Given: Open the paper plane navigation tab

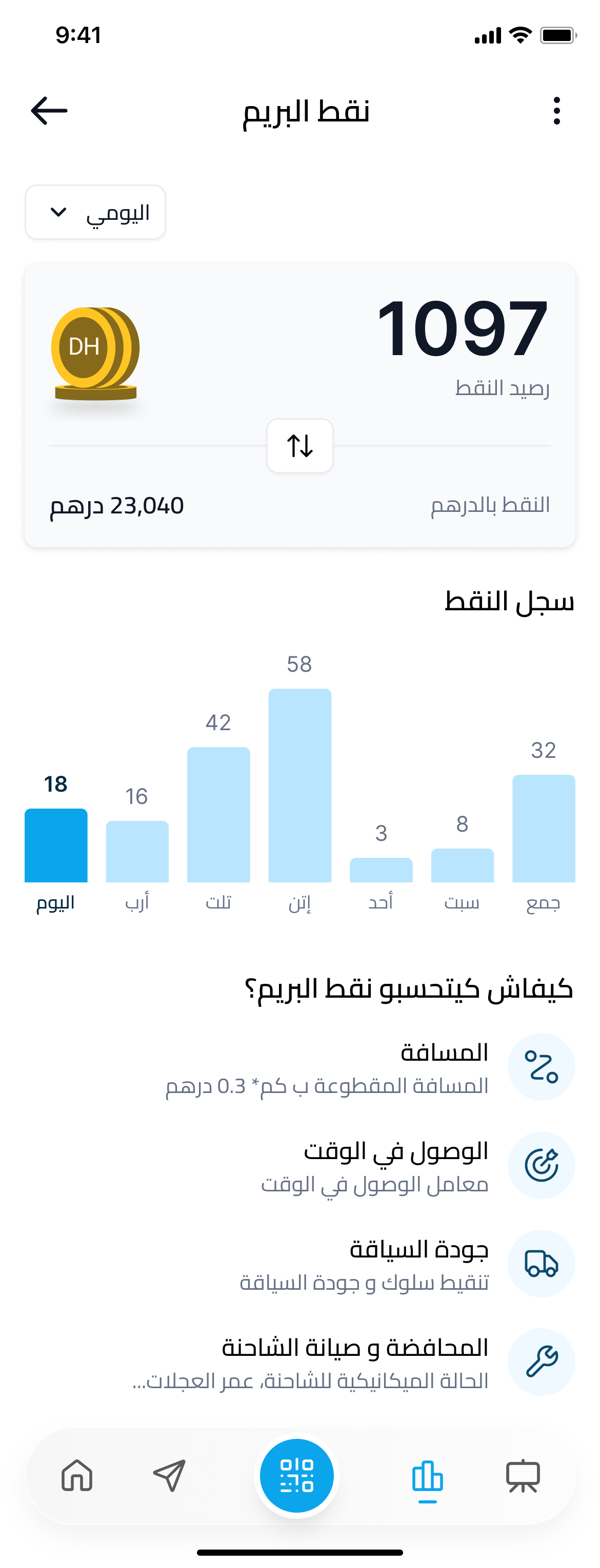Looking at the screenshot, I should click(169, 1475).
